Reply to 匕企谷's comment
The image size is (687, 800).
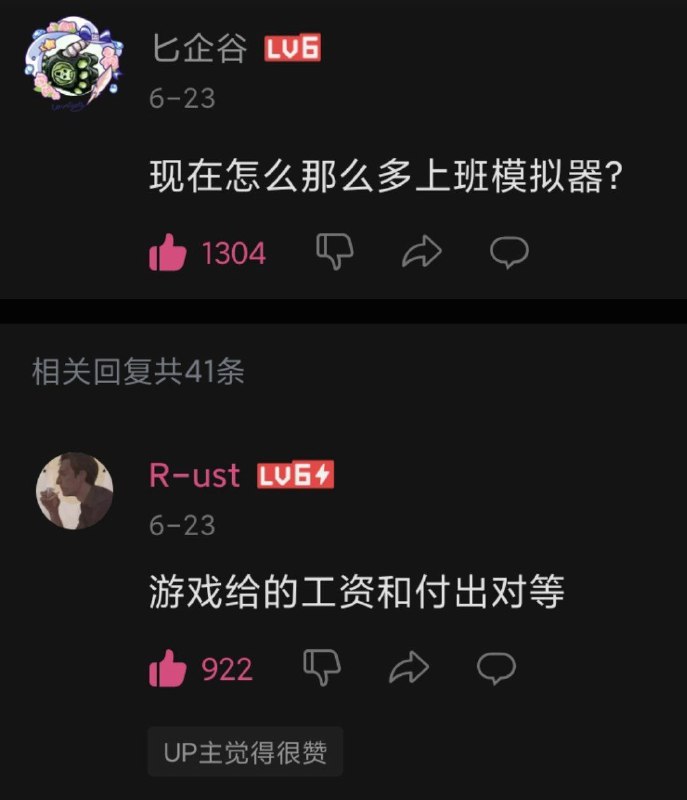pyautogui.click(x=508, y=253)
